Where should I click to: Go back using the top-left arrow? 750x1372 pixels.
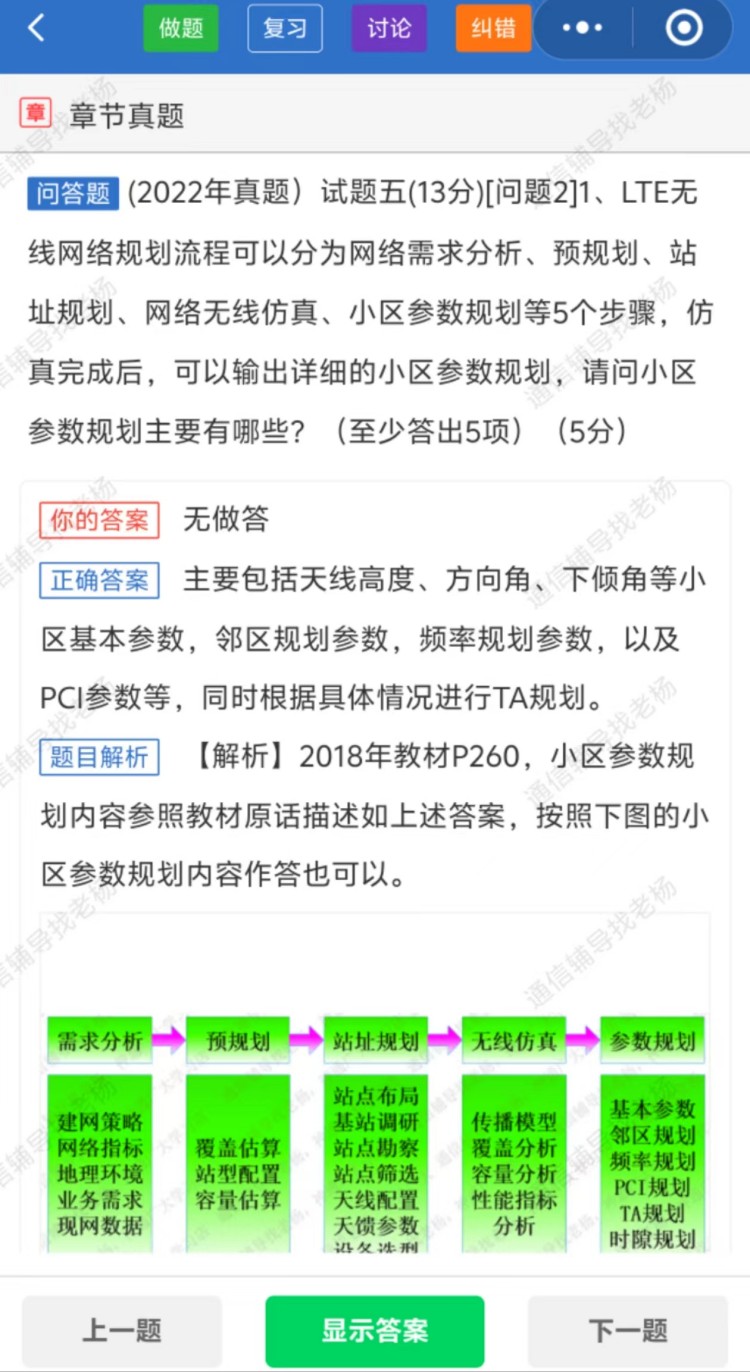tap(37, 28)
